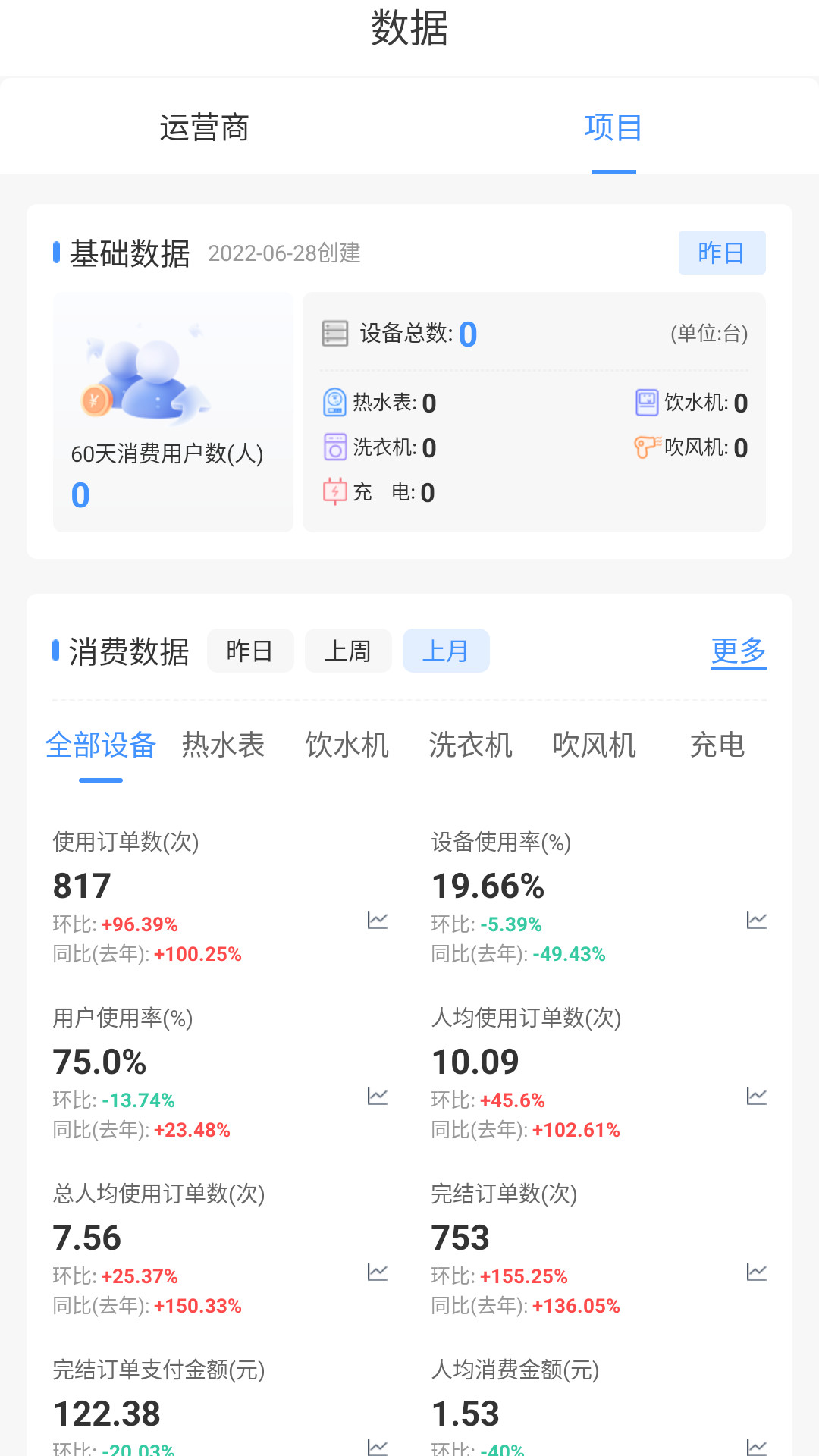Switch to 全部设备 tab
This screenshot has width=819, height=1456.
tap(101, 745)
